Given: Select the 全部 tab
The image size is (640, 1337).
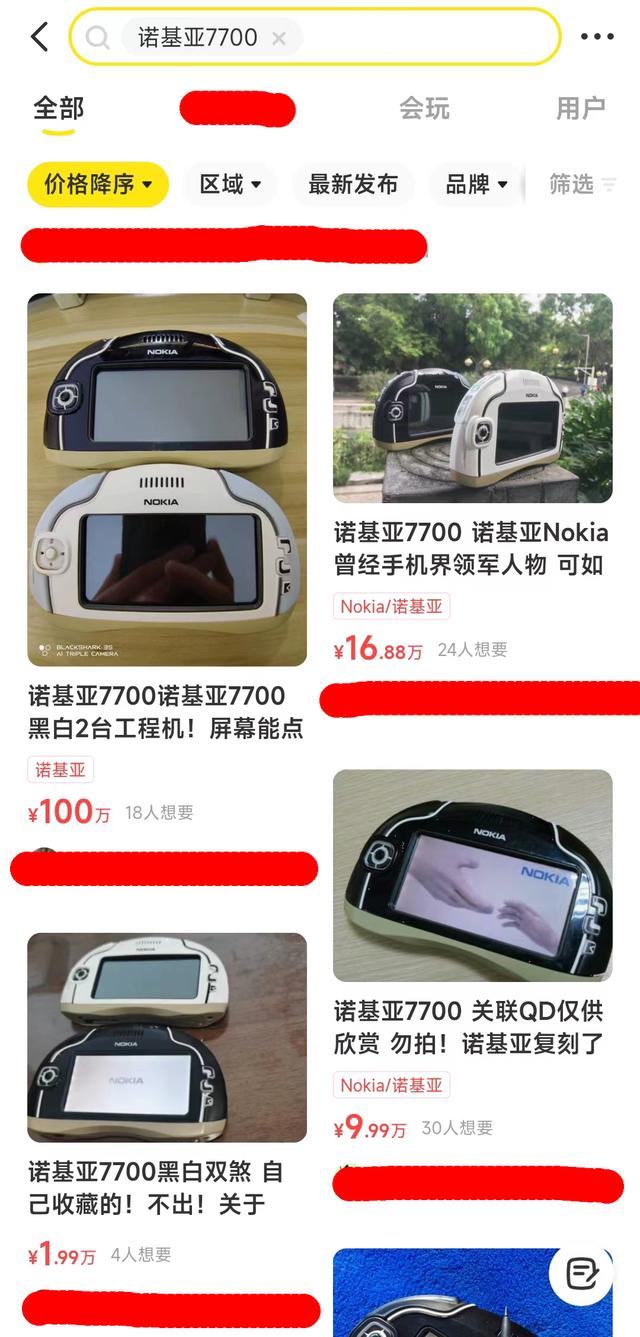Looking at the screenshot, I should (59, 108).
